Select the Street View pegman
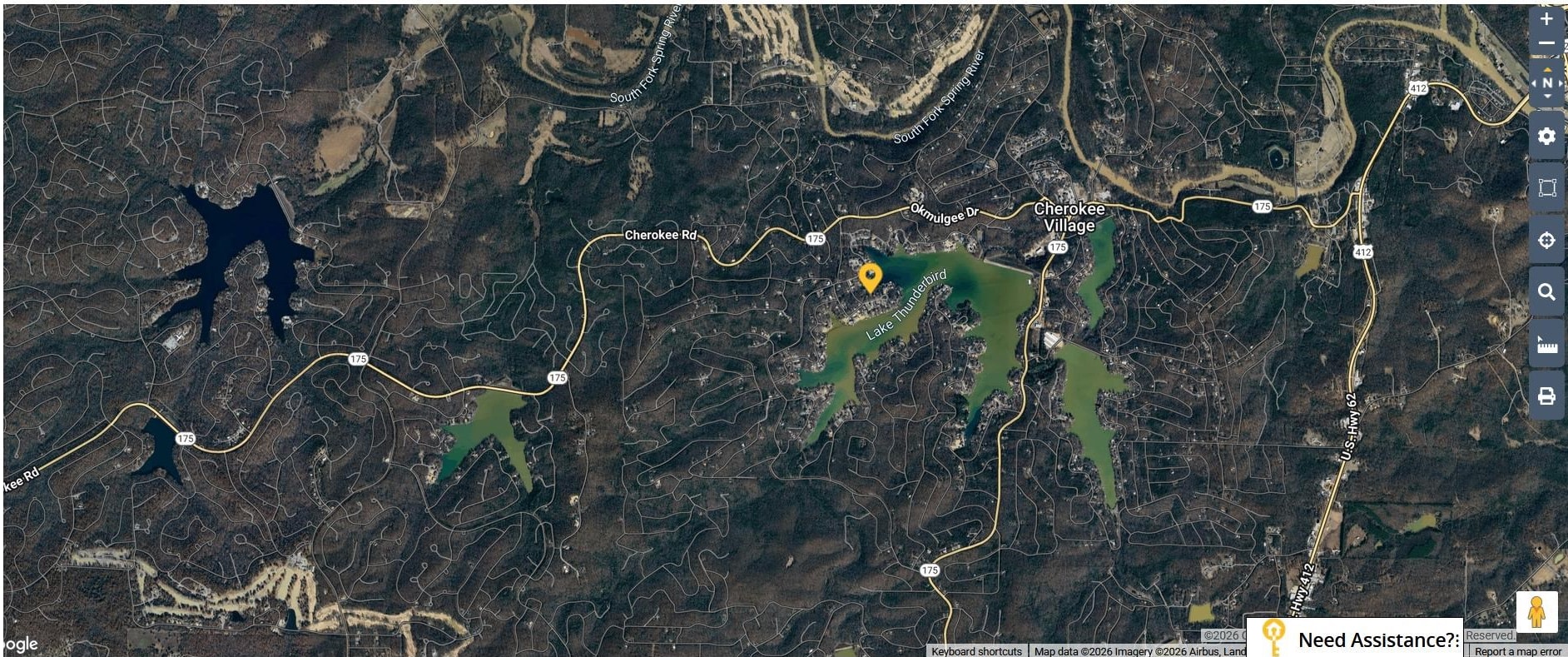1568x657 pixels. pos(1536,612)
